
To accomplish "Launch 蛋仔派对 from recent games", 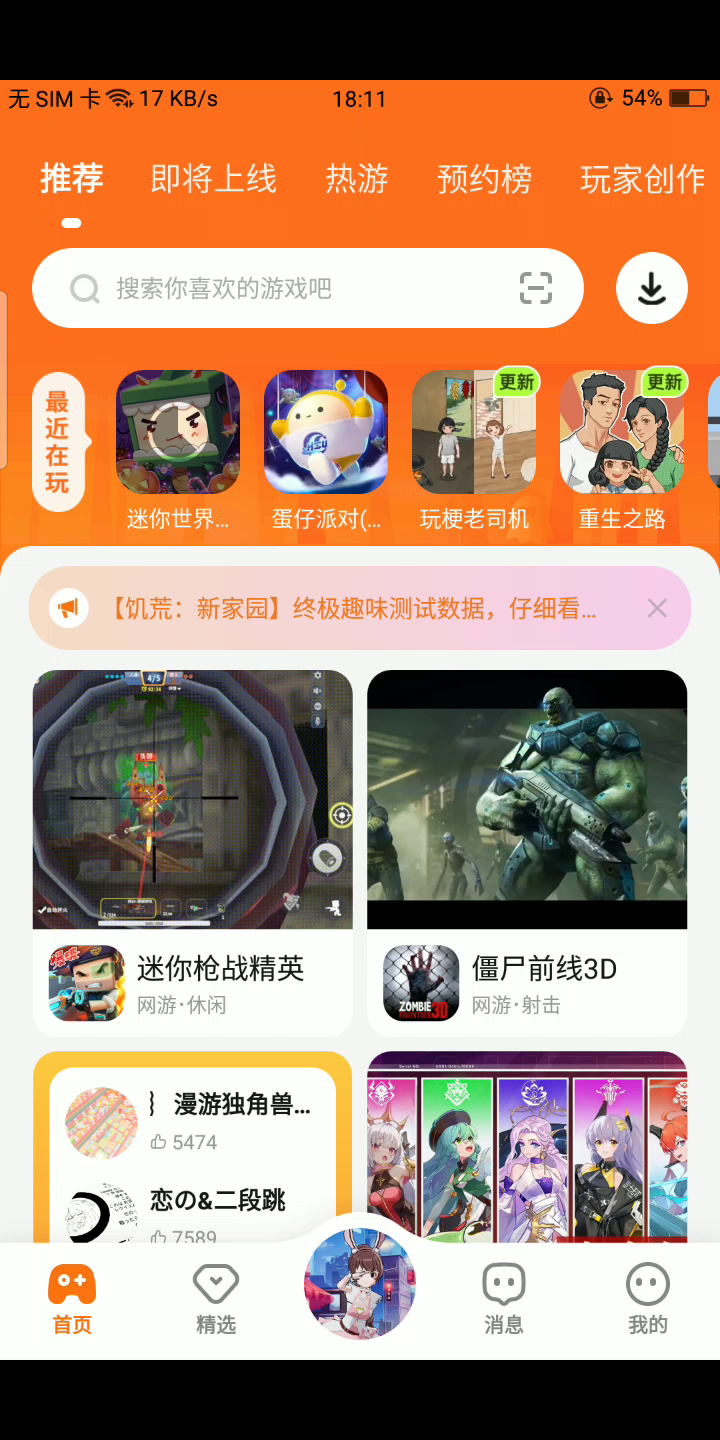I will click(326, 433).
